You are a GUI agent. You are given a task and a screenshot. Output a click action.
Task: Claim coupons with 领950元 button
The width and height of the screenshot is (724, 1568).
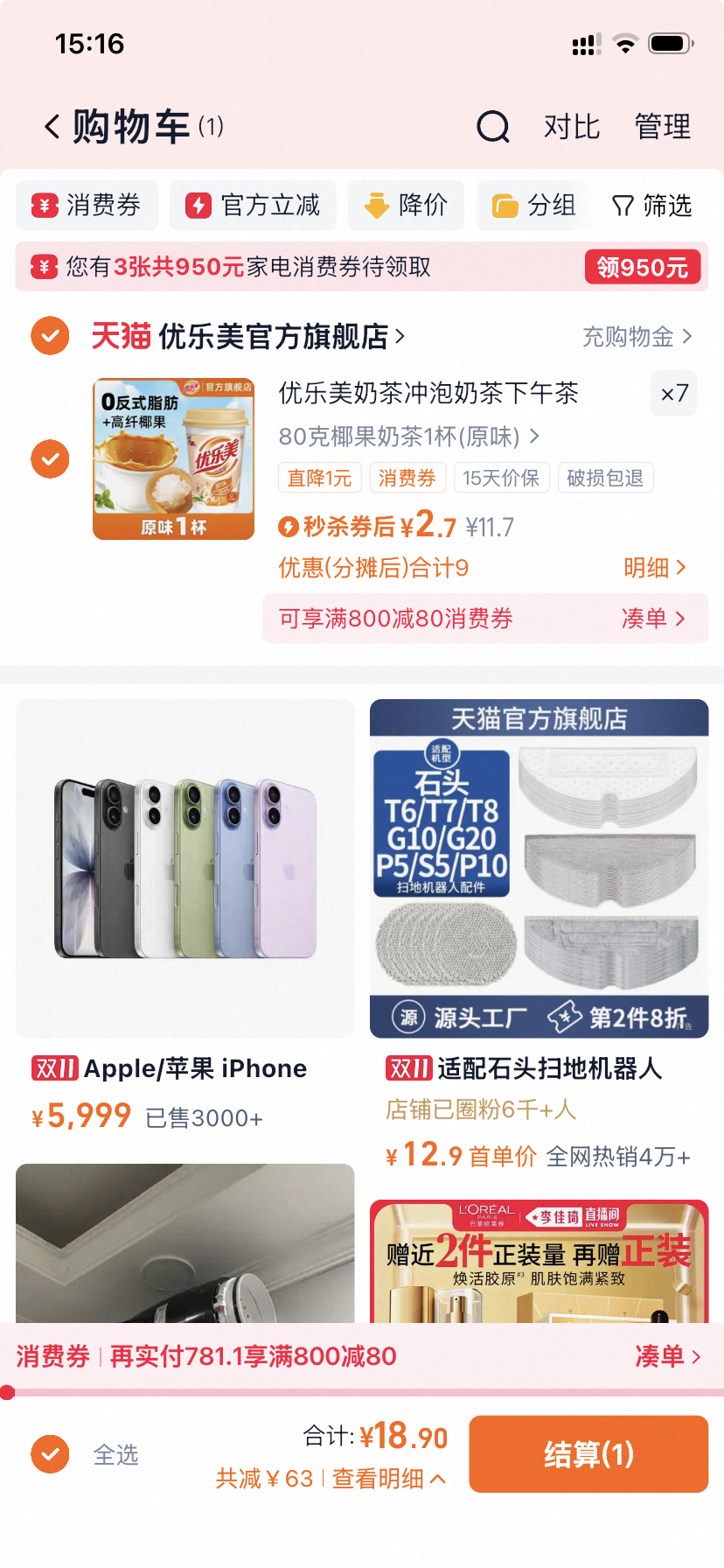click(643, 267)
